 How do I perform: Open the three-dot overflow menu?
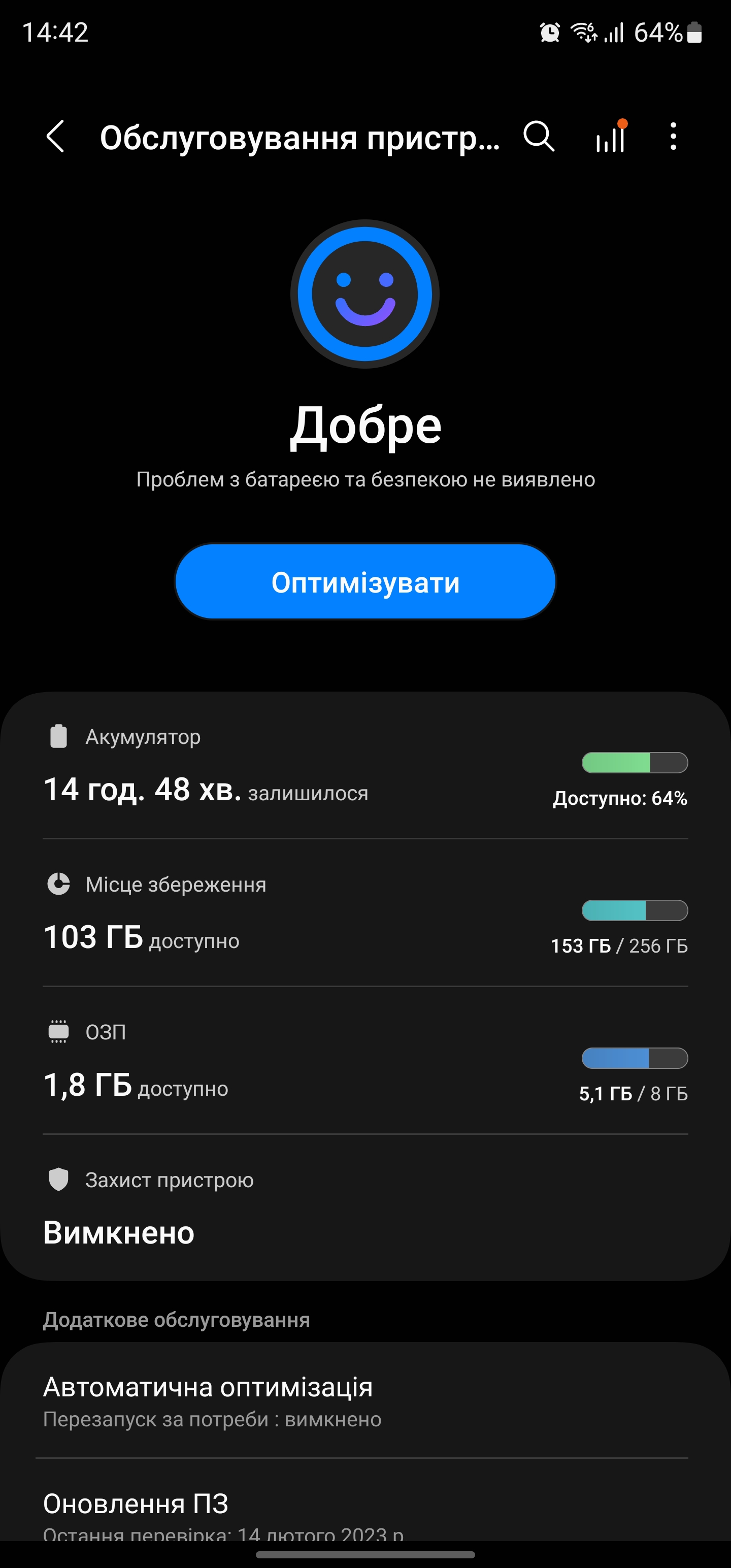[673, 137]
